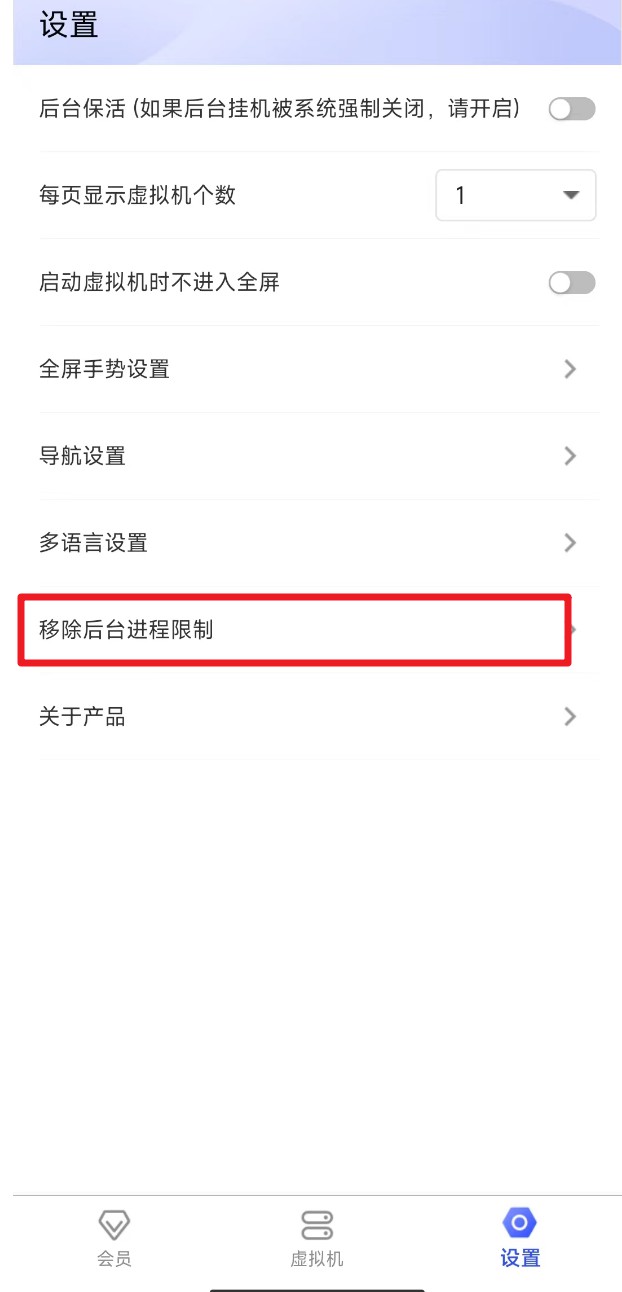Open 导航设置 row
This screenshot has height=1292, width=622.
pyautogui.click(x=310, y=456)
